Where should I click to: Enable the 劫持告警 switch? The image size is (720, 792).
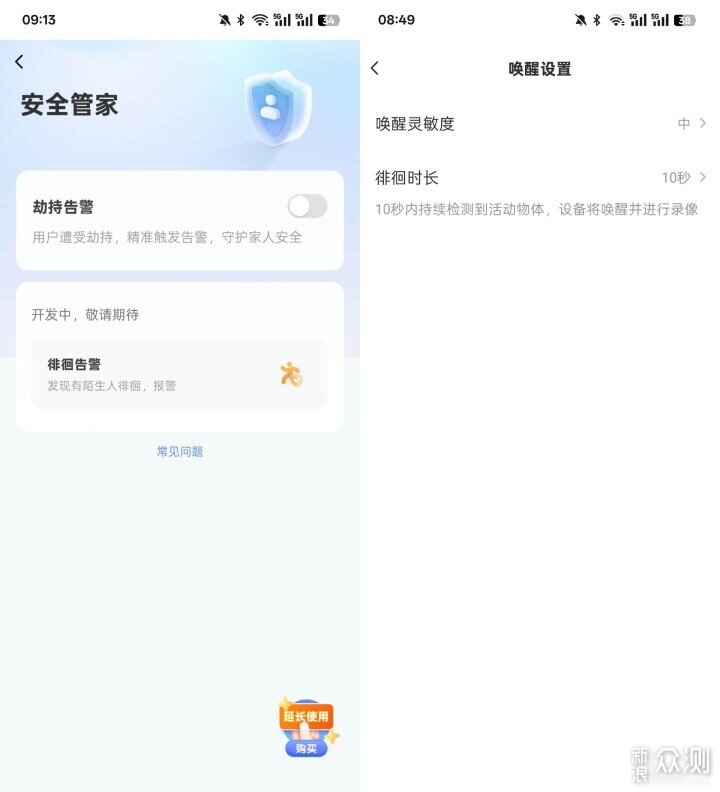pyautogui.click(x=307, y=206)
